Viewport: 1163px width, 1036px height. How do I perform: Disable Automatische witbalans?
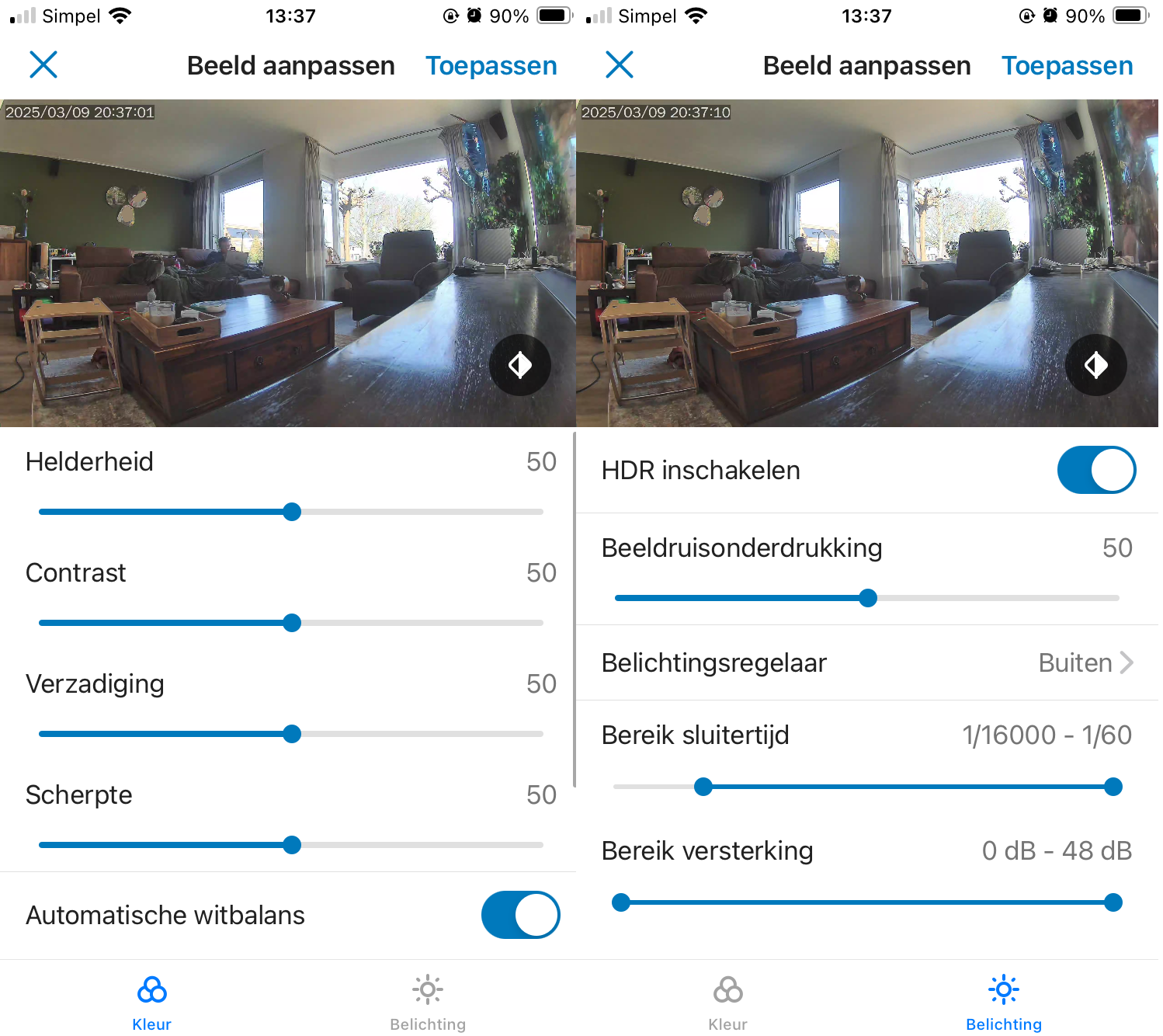[520, 915]
